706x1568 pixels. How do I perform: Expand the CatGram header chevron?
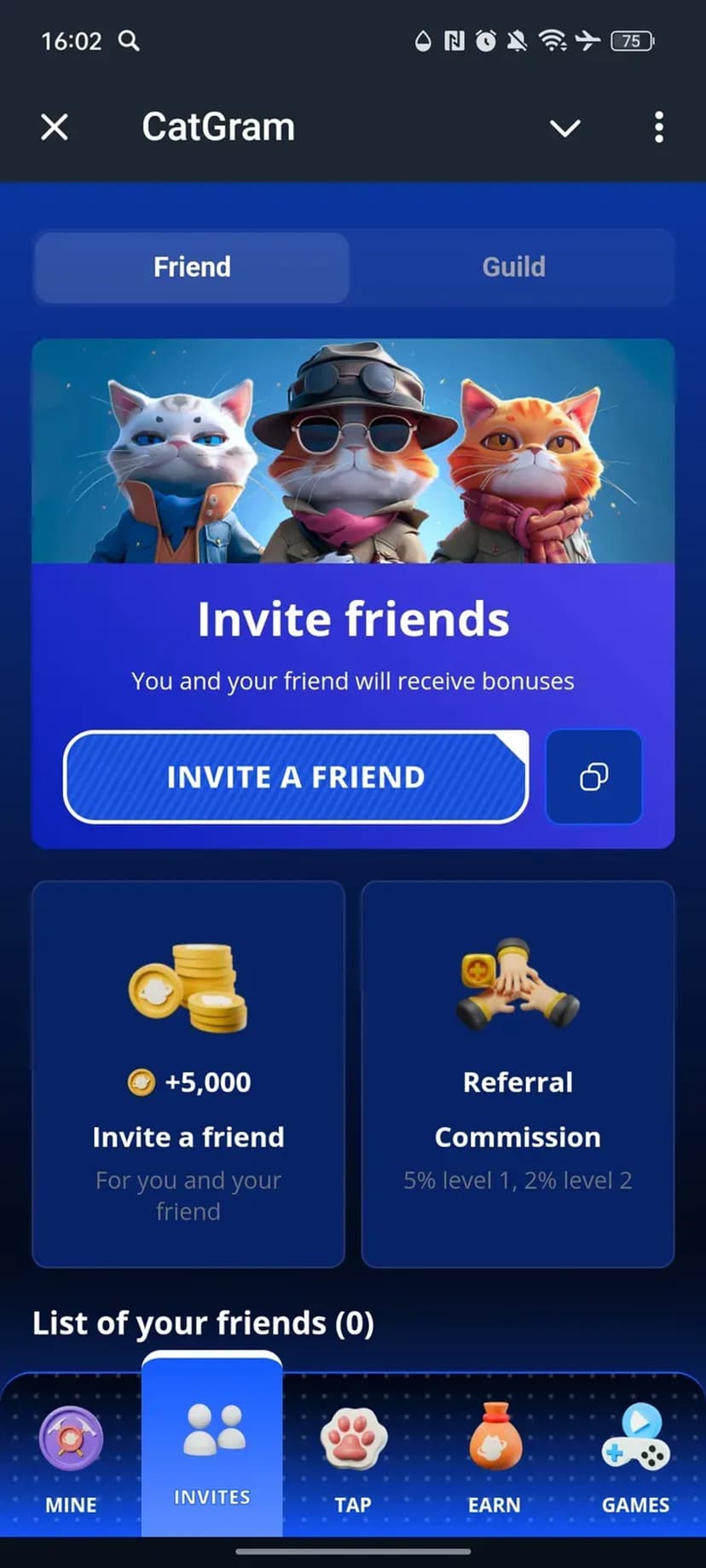(564, 128)
